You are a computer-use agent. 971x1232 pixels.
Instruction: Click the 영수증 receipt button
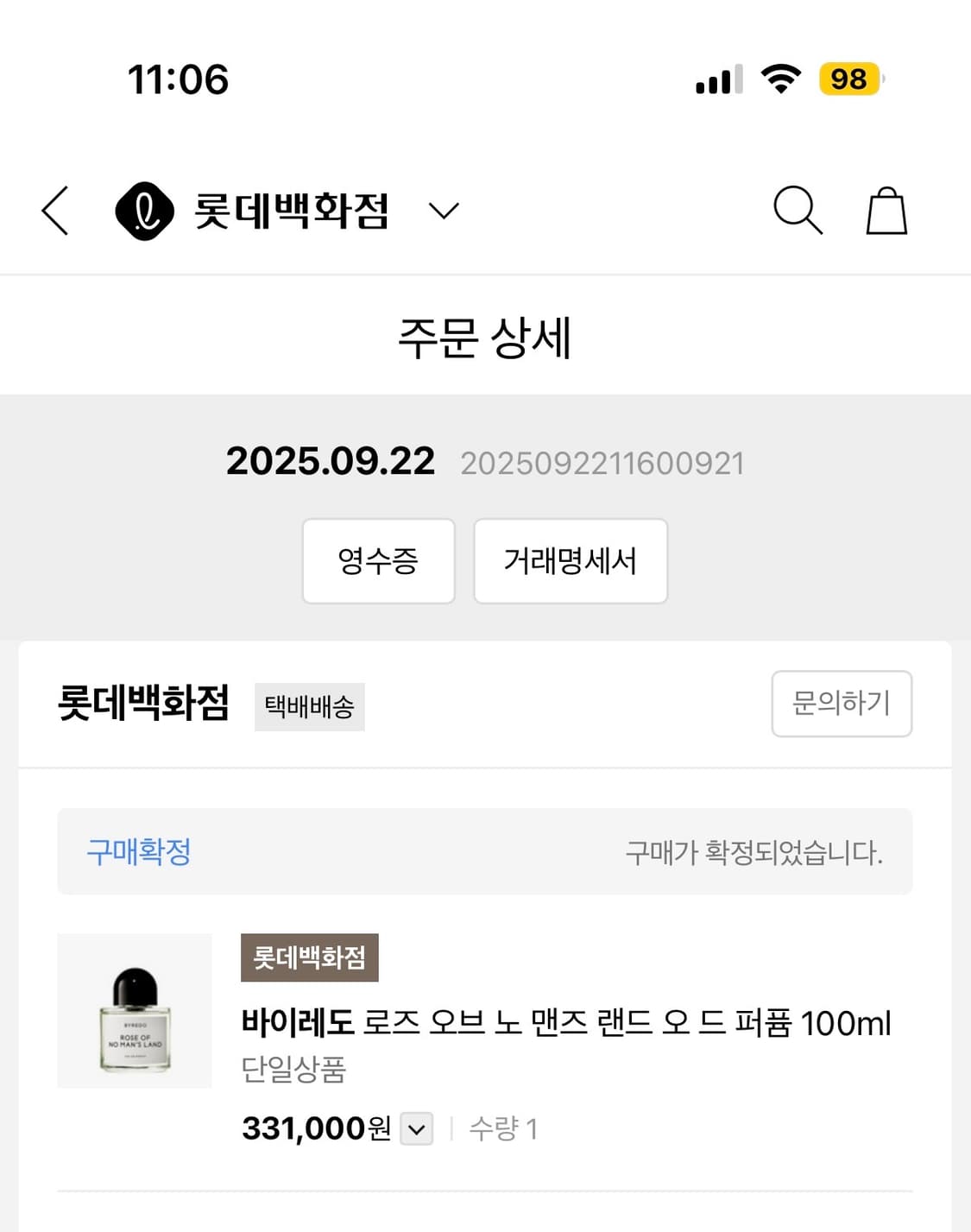pyautogui.click(x=378, y=561)
